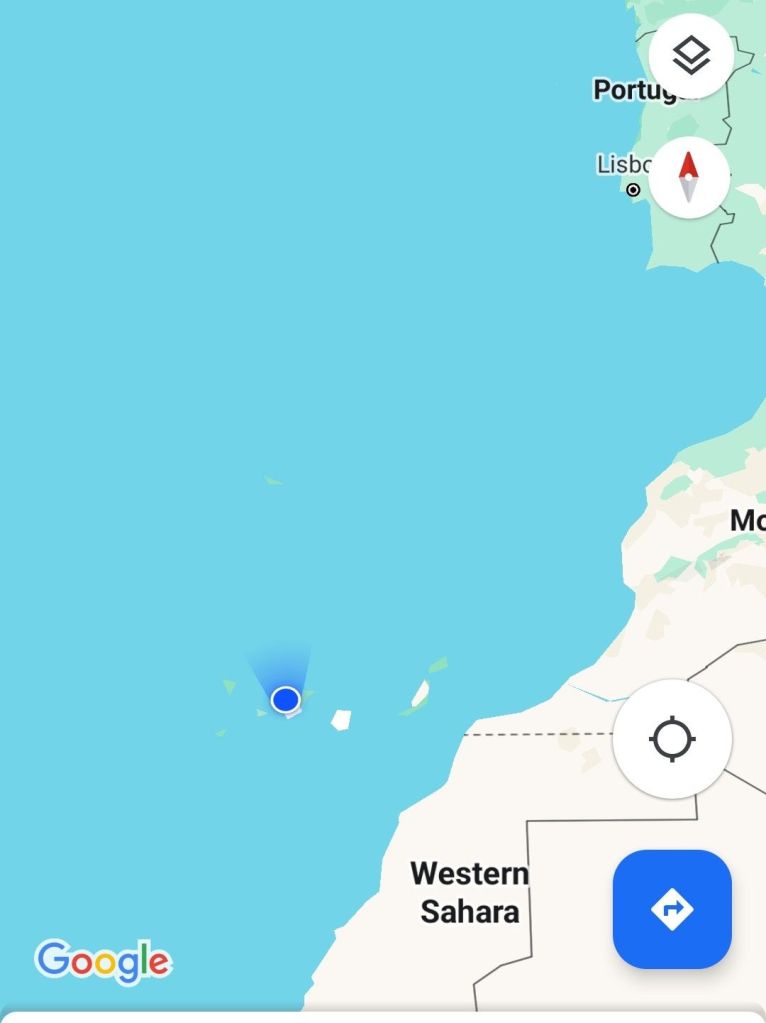
Task: Open the map layers selector
Action: [x=690, y=56]
